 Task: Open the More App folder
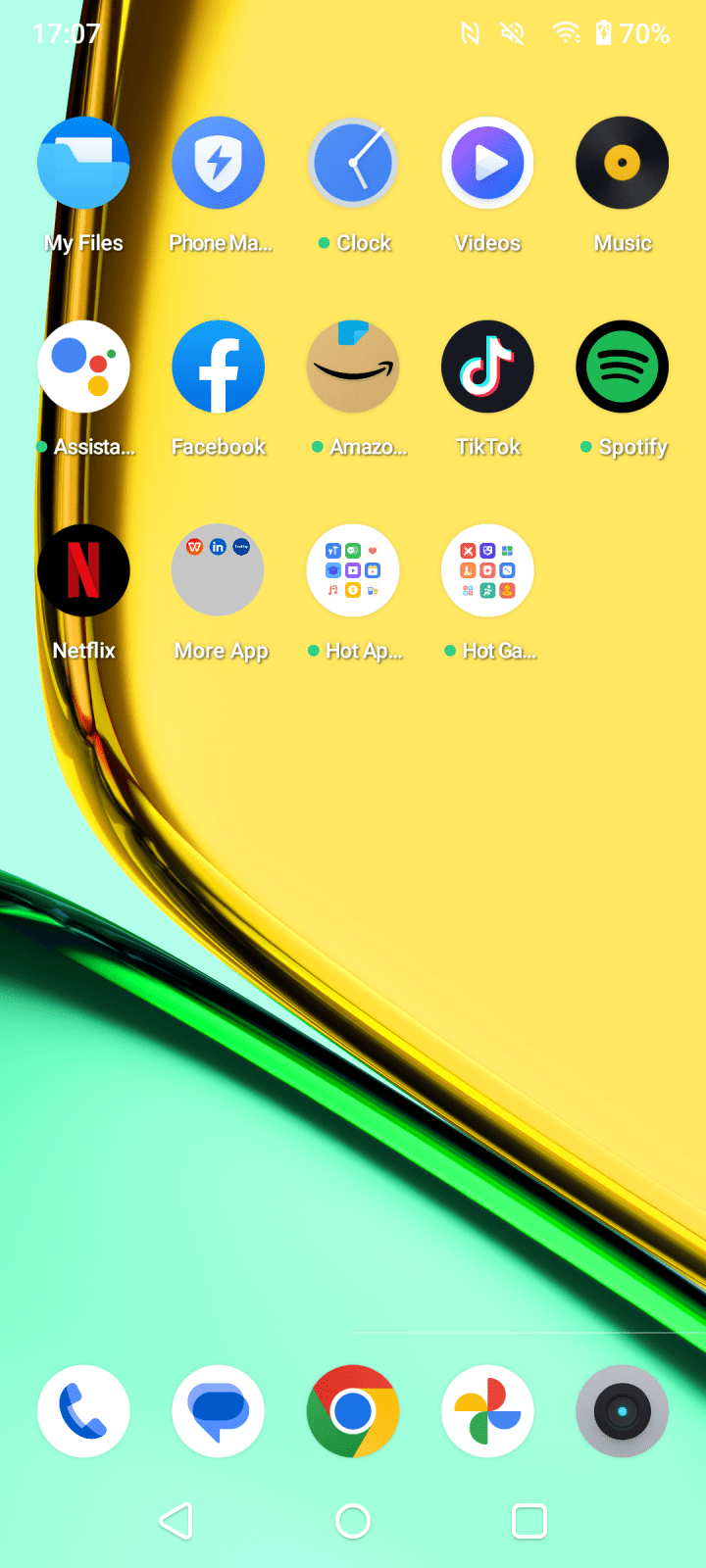pyautogui.click(x=218, y=570)
